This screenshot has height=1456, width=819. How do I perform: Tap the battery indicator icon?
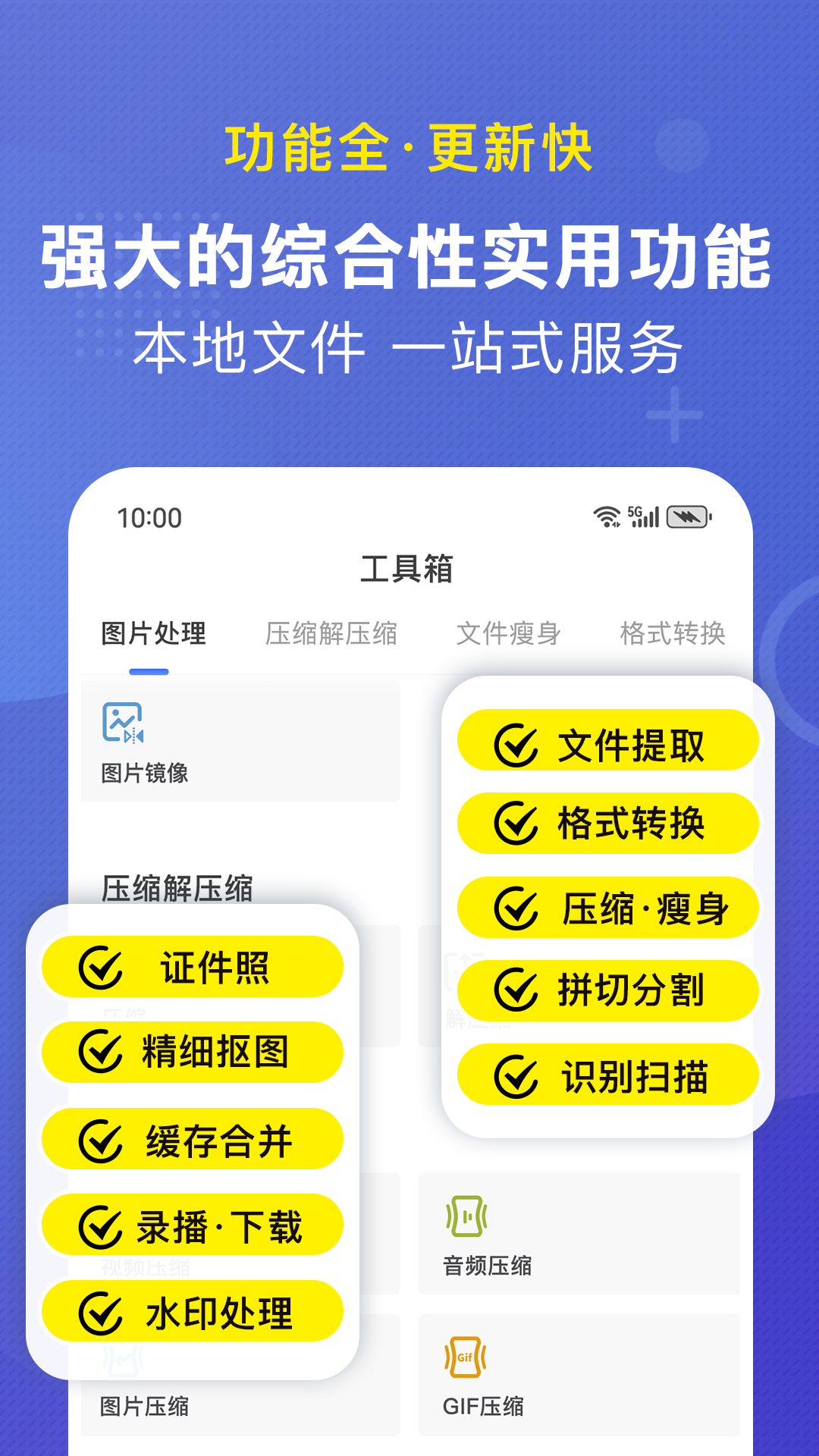coord(689,516)
